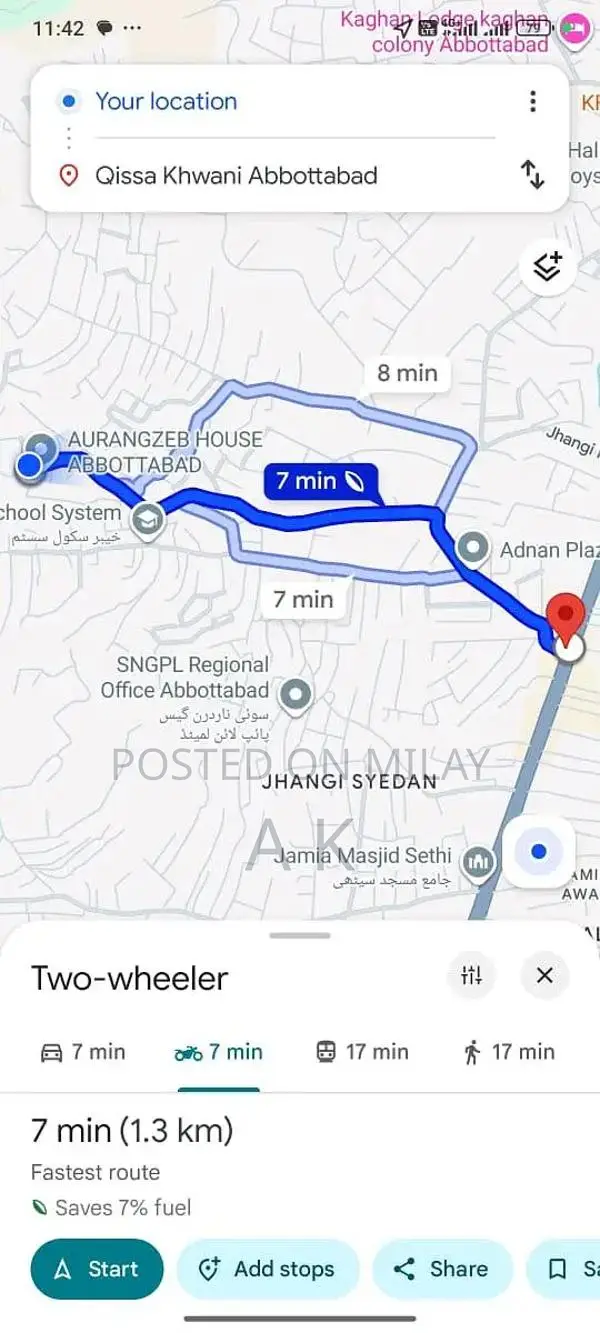Viewport: 600px width, 1333px height.
Task: Re-center map on my location
Action: (x=539, y=852)
